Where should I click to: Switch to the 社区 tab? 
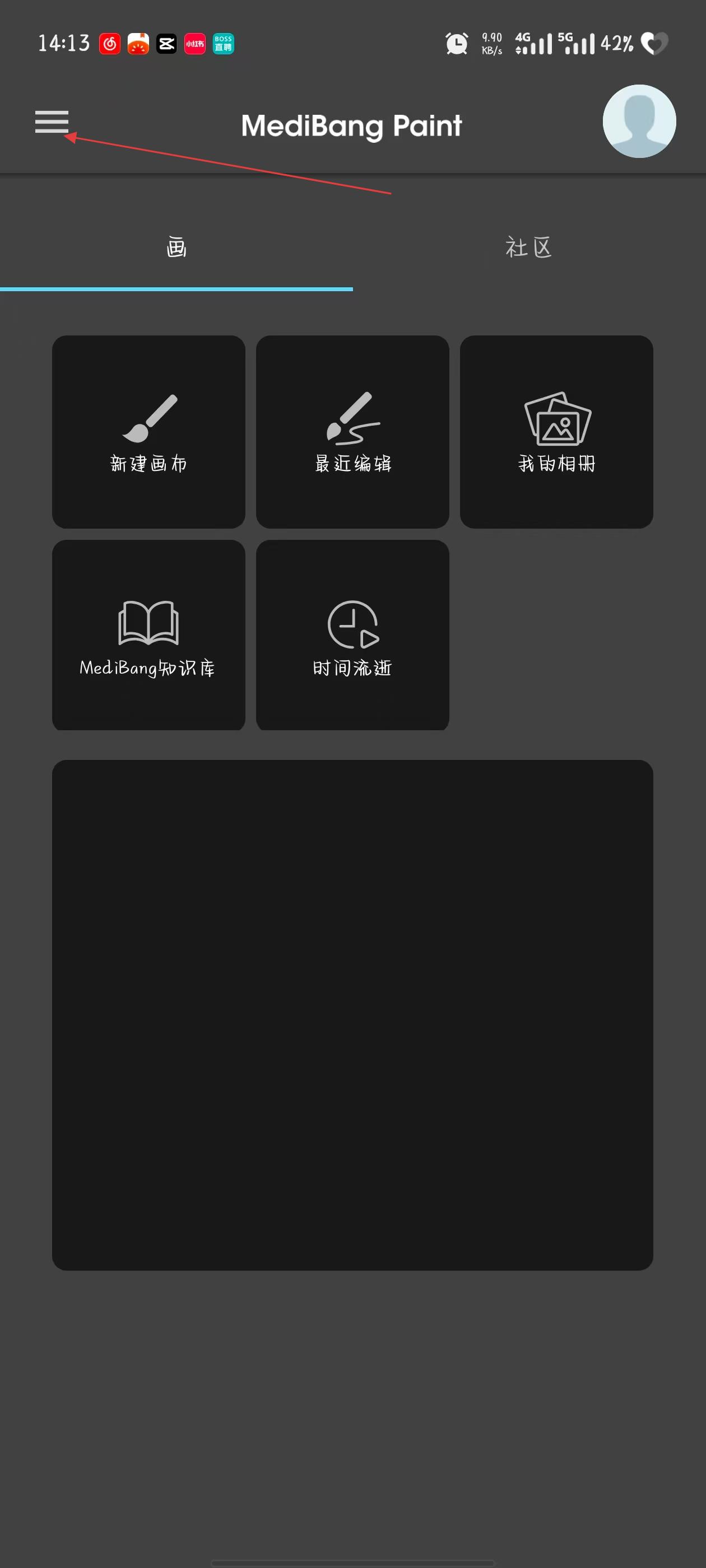click(x=528, y=248)
